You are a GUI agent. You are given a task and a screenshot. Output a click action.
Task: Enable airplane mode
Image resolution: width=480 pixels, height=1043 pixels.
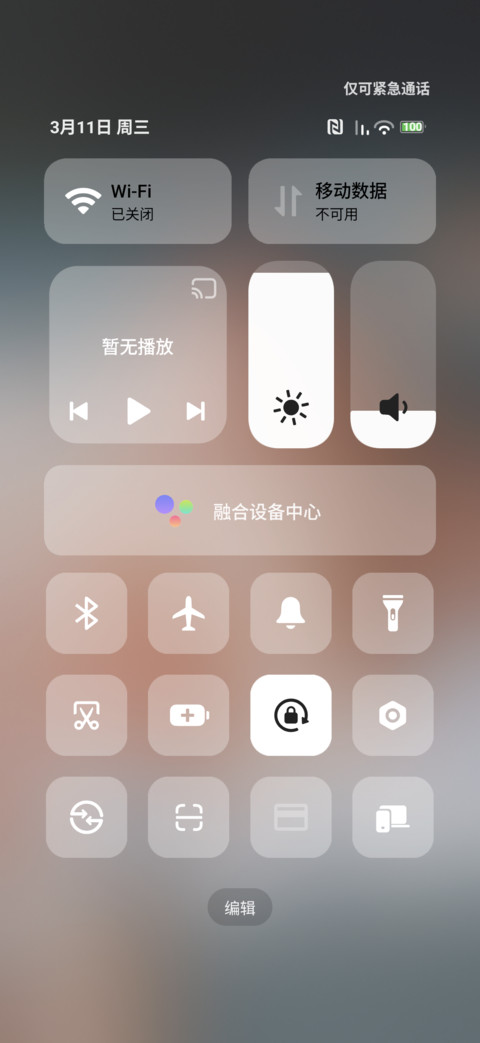[189, 613]
